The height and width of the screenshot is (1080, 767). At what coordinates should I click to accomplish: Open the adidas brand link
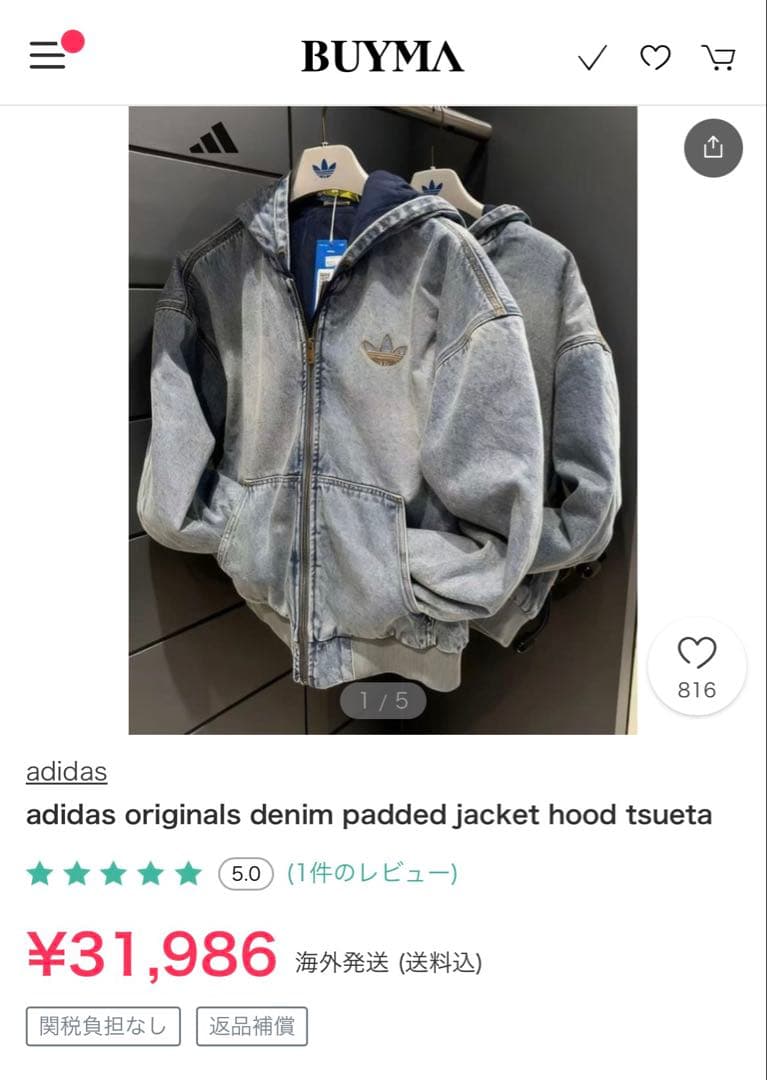pos(66,772)
